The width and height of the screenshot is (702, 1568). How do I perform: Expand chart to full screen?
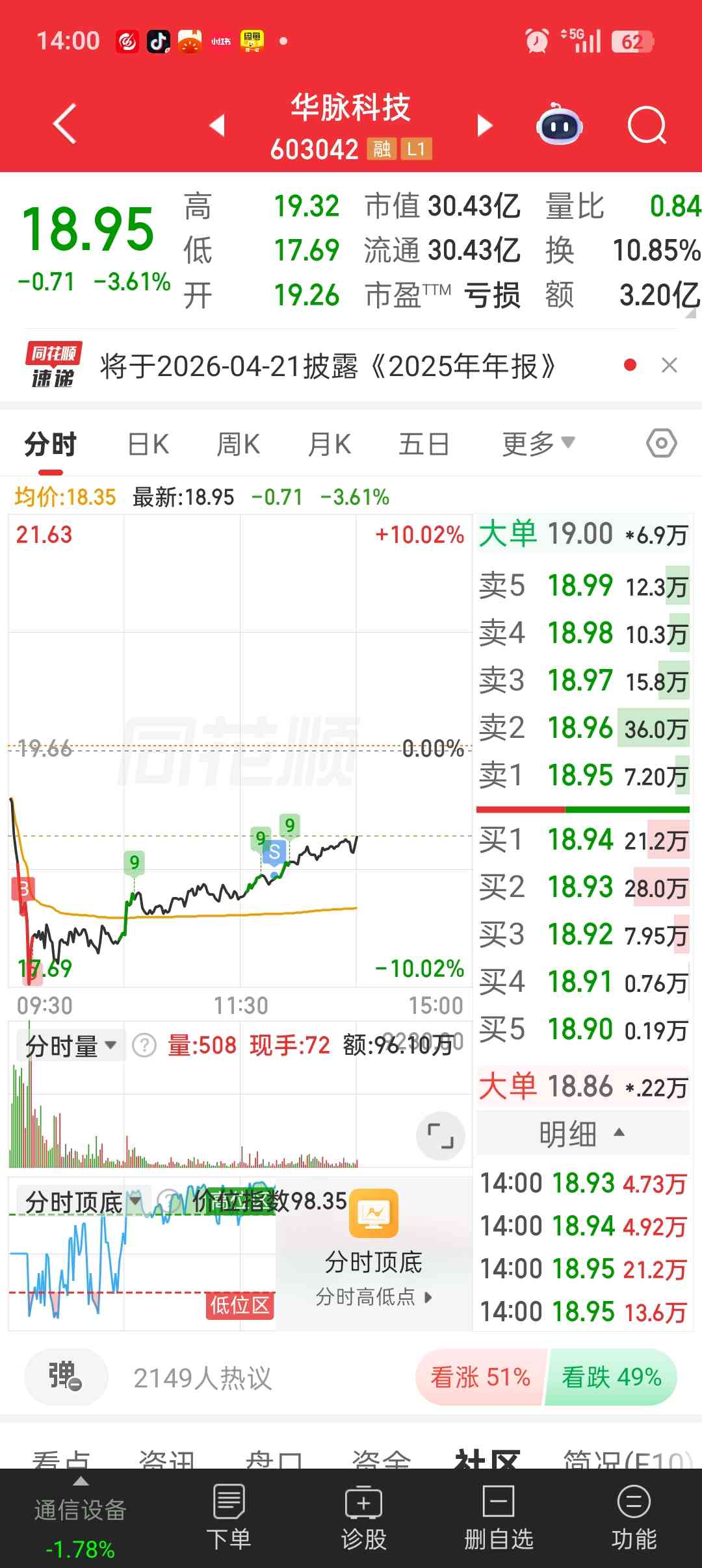click(440, 1136)
